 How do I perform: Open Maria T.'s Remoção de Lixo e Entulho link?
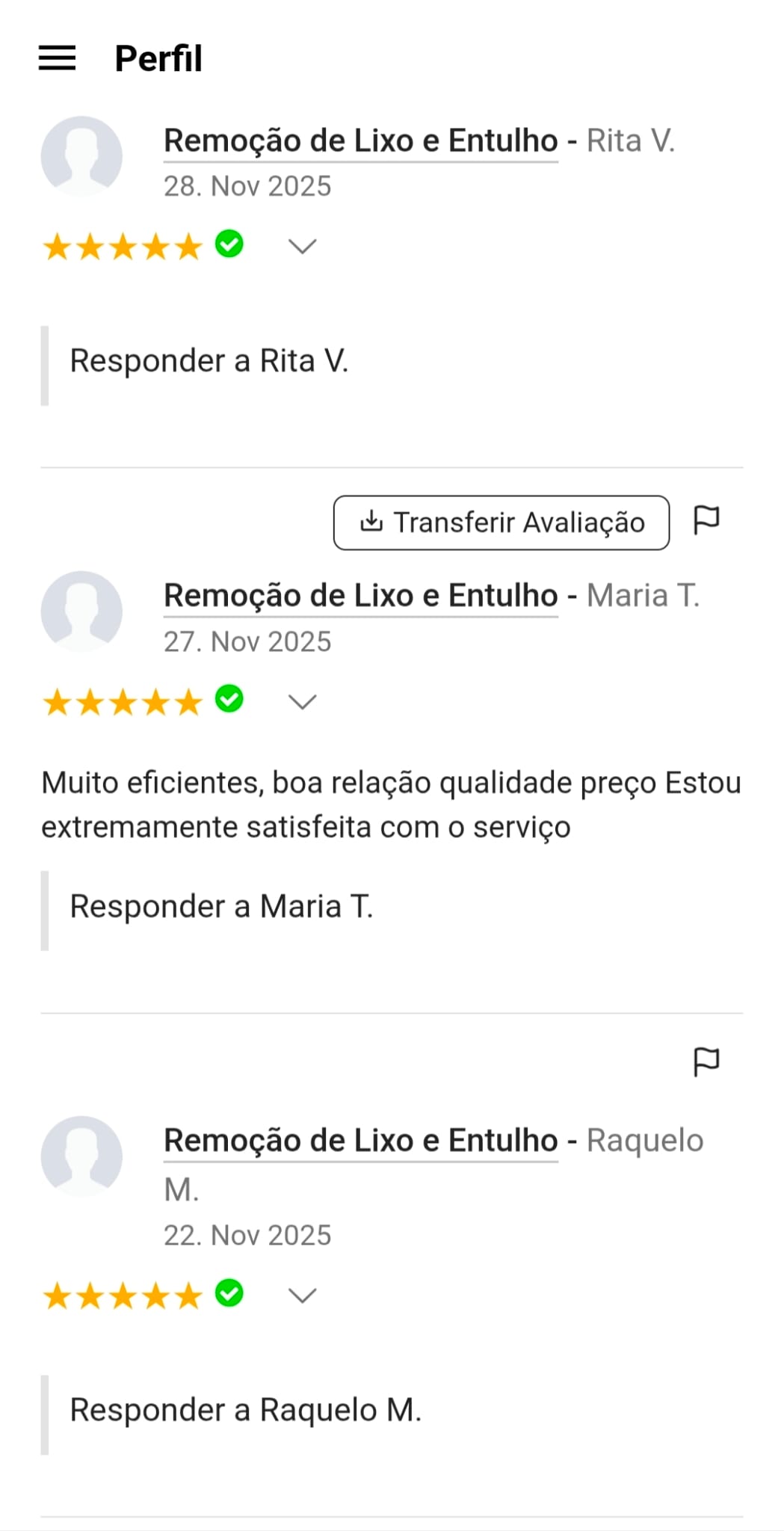(x=360, y=595)
